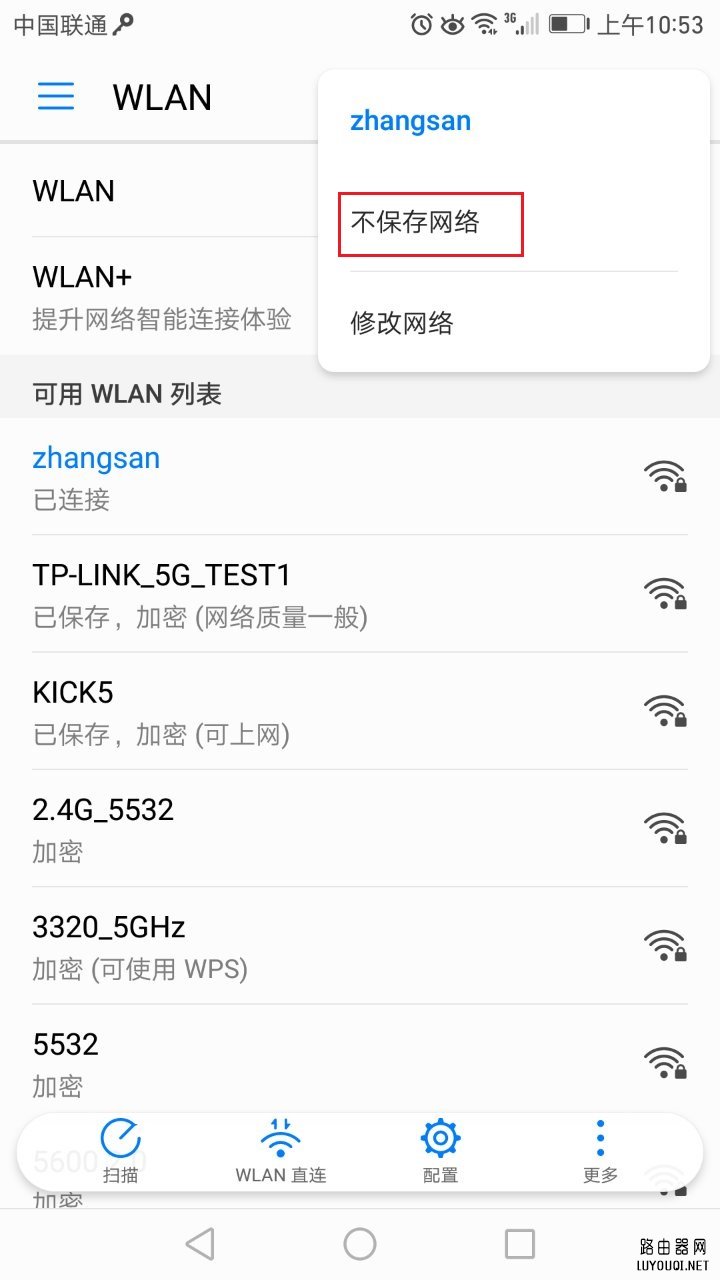
Task: Show 更多 options
Action: coord(600,1151)
